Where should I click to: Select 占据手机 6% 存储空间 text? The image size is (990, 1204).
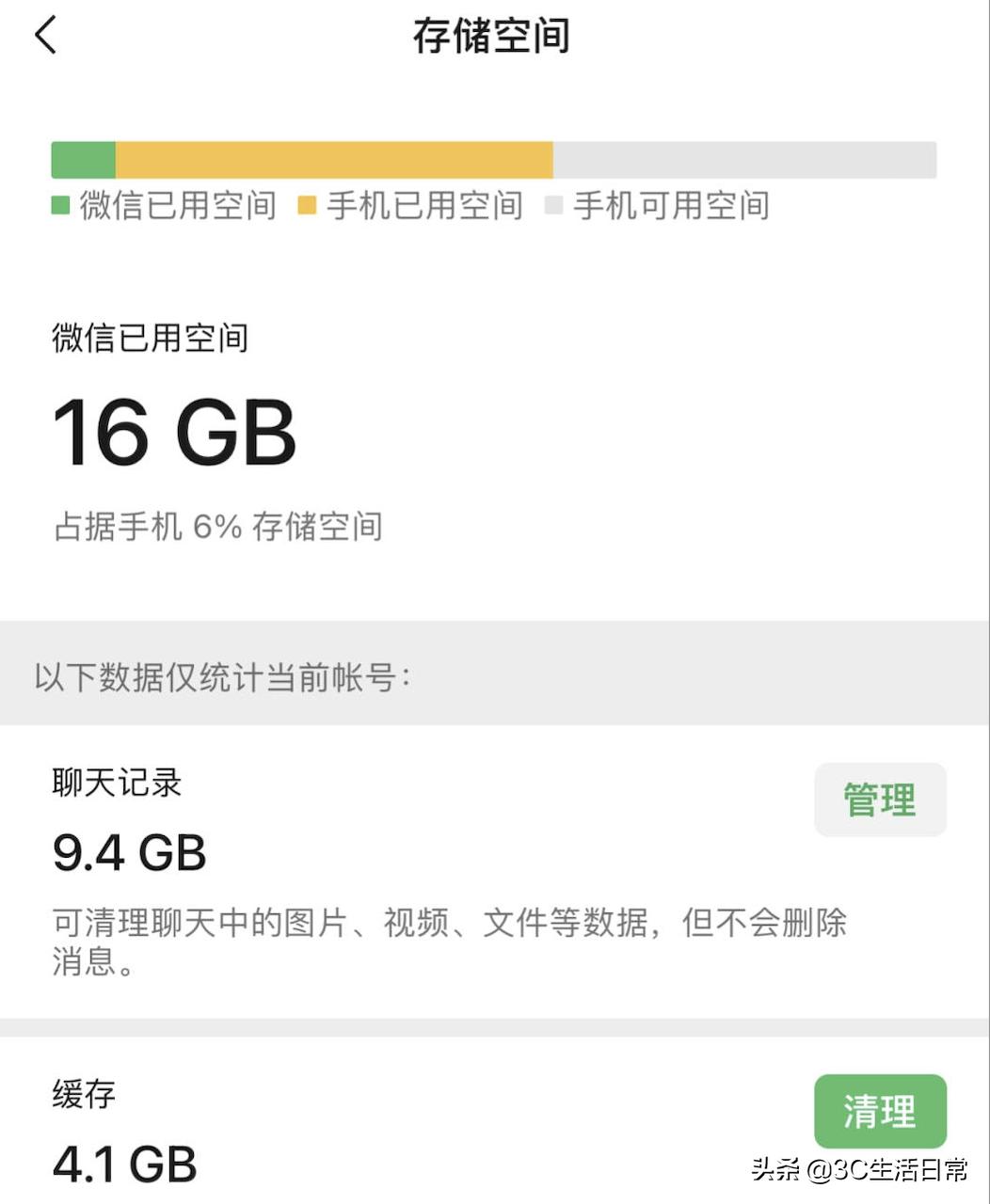click(216, 527)
